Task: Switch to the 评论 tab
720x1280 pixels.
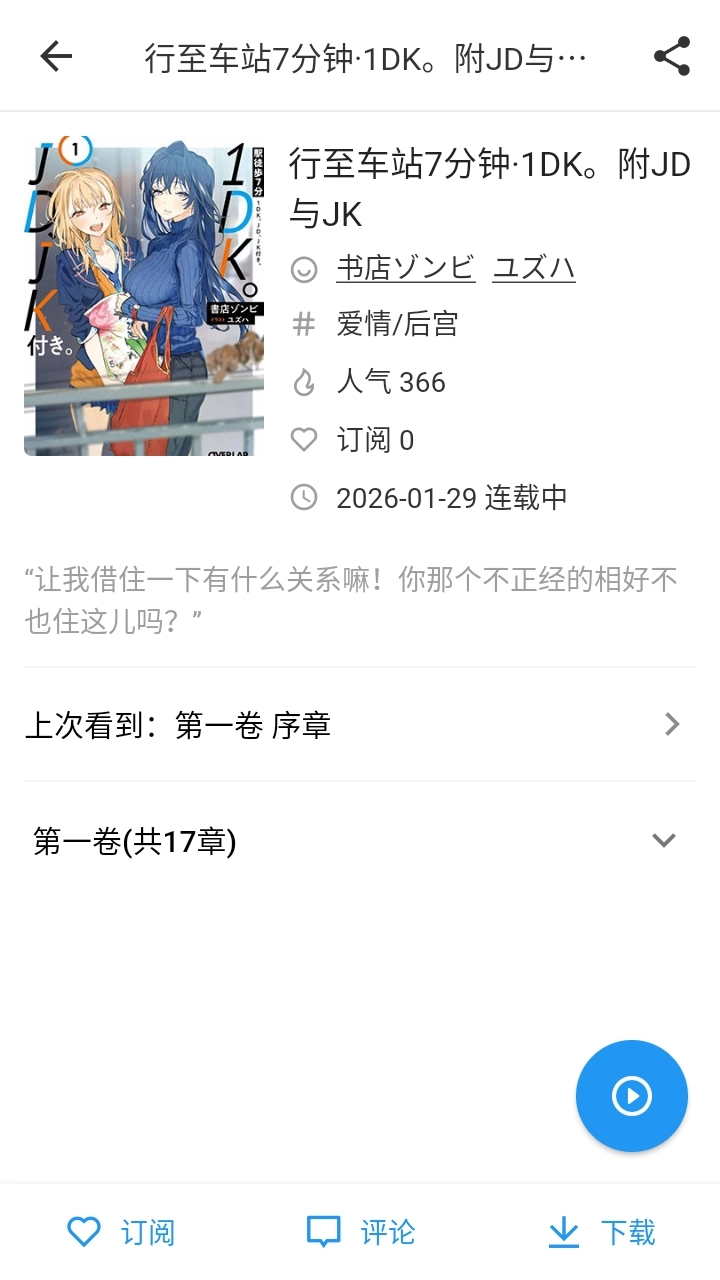Action: 386,1231
